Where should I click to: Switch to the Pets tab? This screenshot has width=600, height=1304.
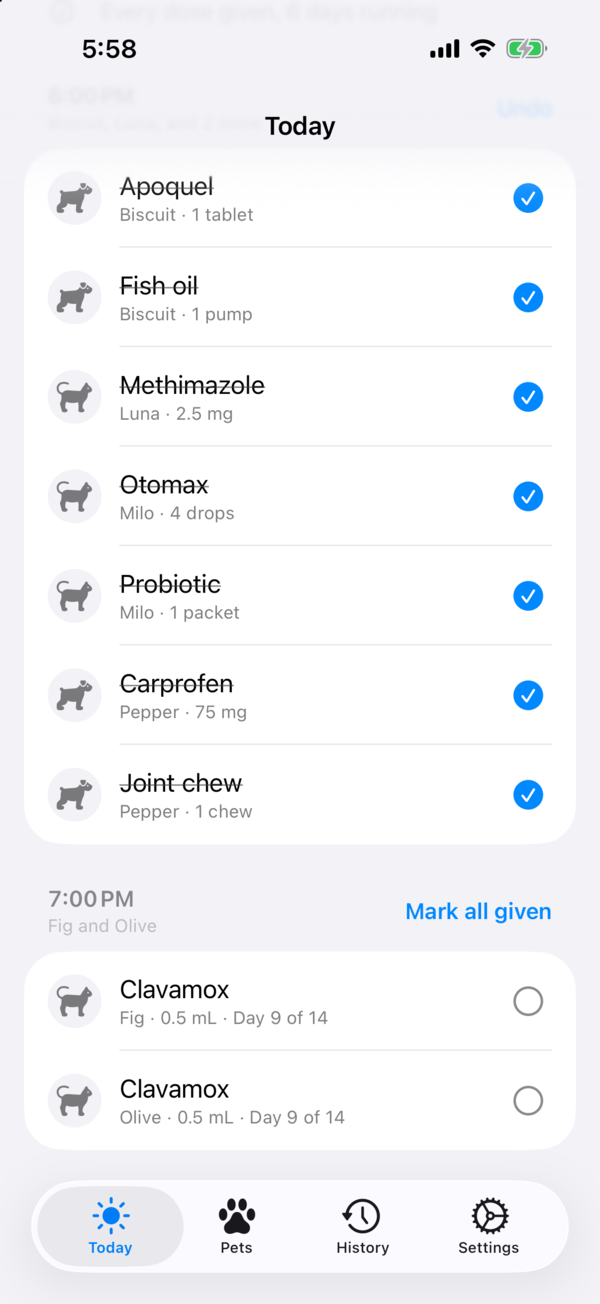pos(237,1227)
